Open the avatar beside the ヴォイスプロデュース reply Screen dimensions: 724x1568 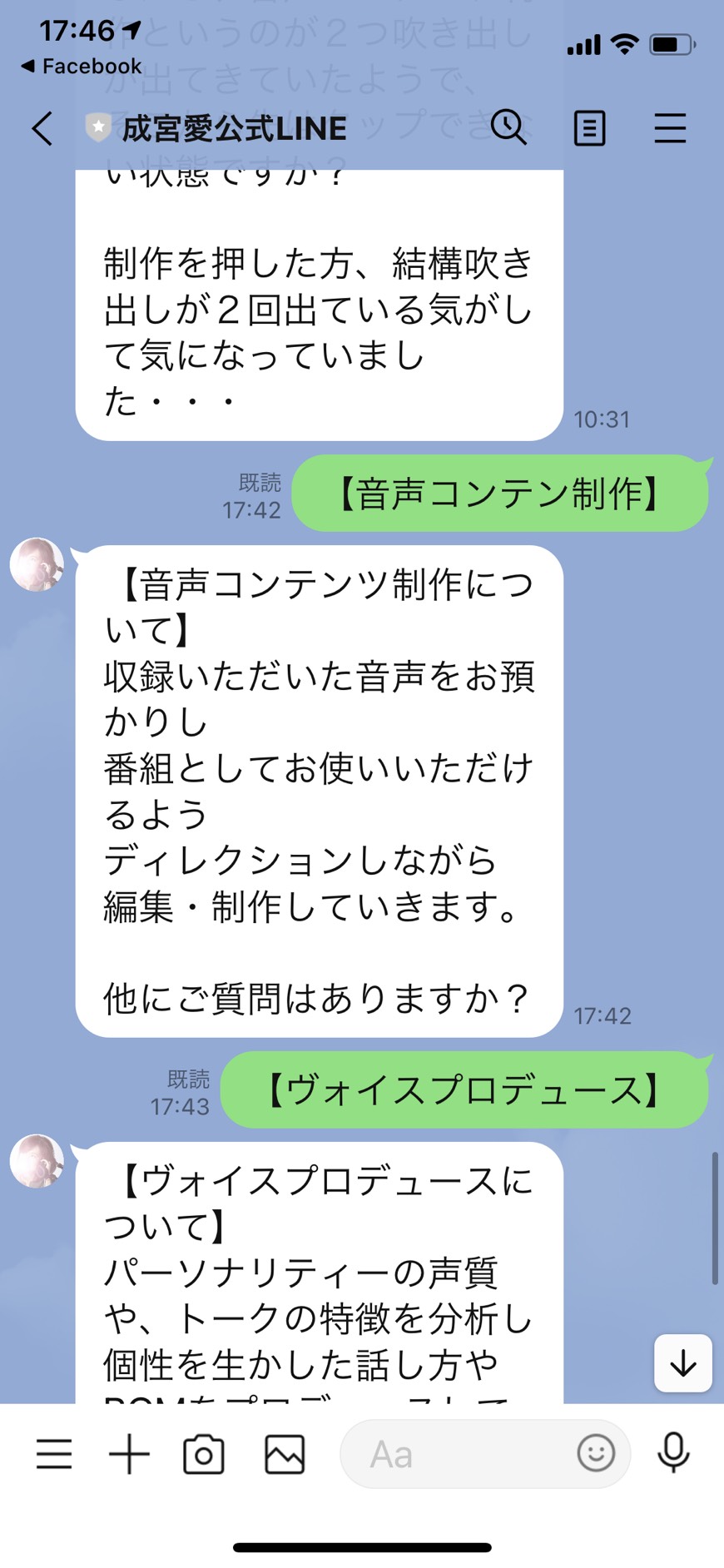tap(37, 1161)
